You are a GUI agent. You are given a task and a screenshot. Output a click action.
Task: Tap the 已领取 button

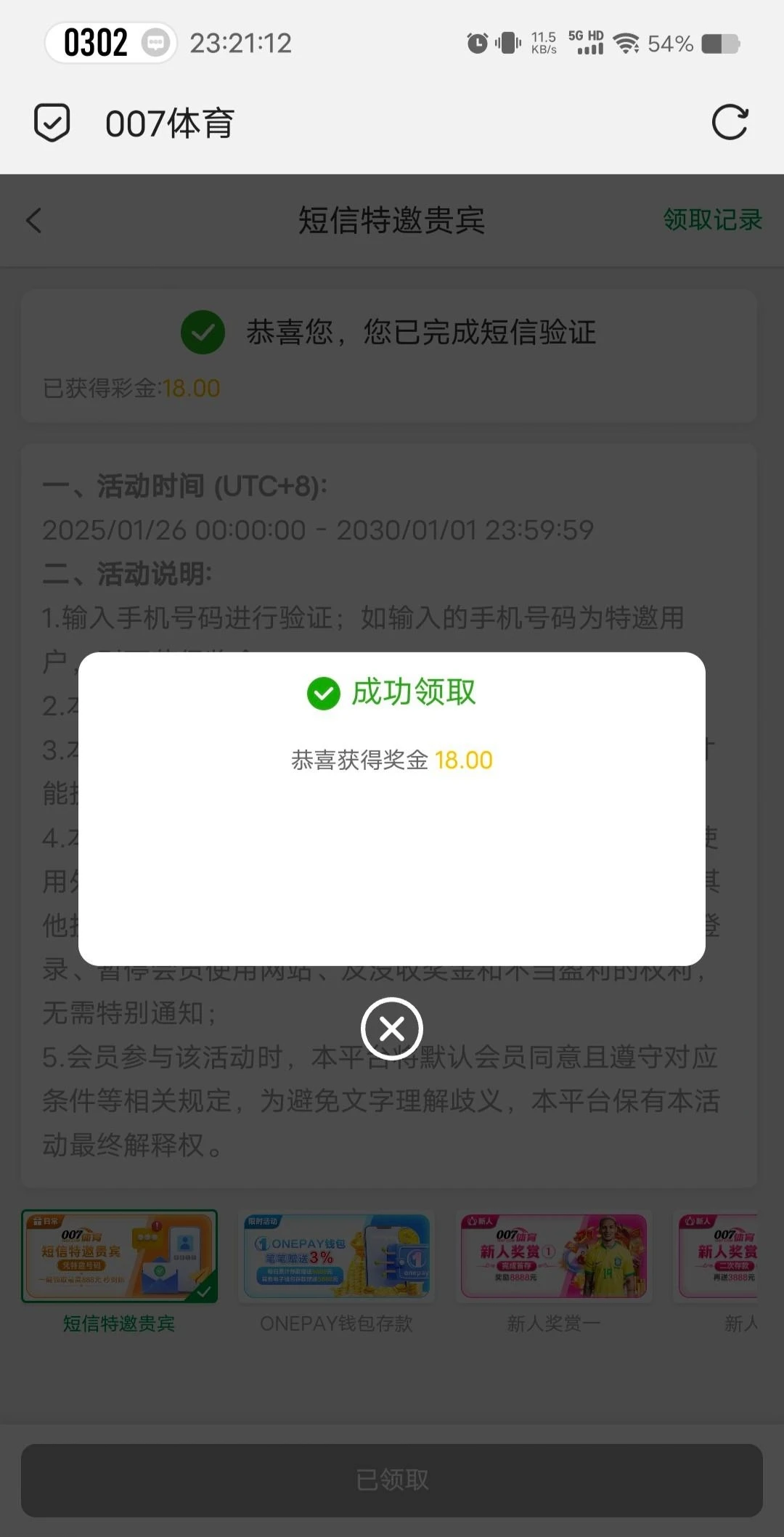click(392, 1480)
